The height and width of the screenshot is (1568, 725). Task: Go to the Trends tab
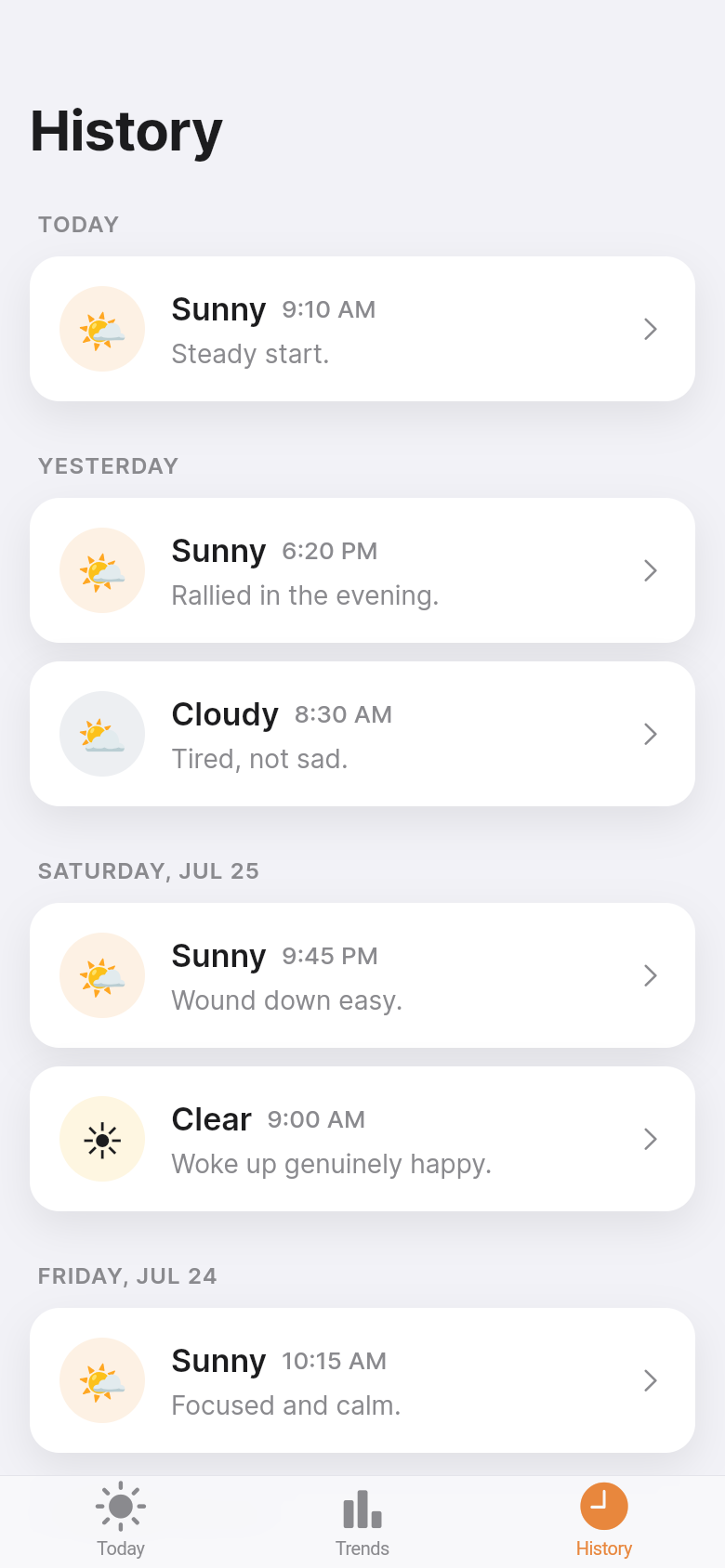pyautogui.click(x=362, y=1522)
